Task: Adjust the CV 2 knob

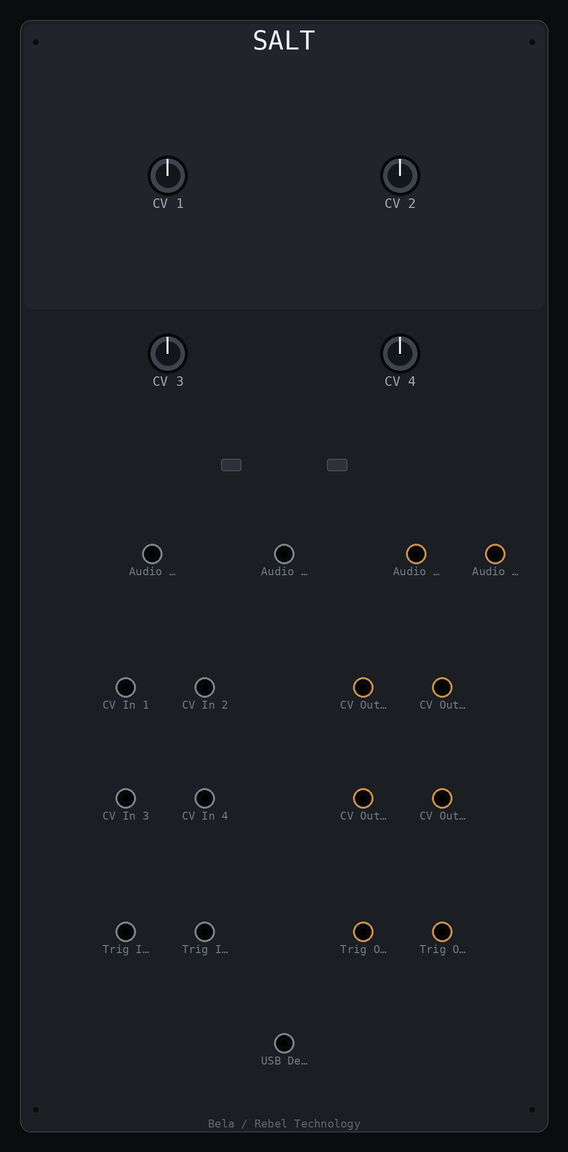Action: click(x=400, y=176)
